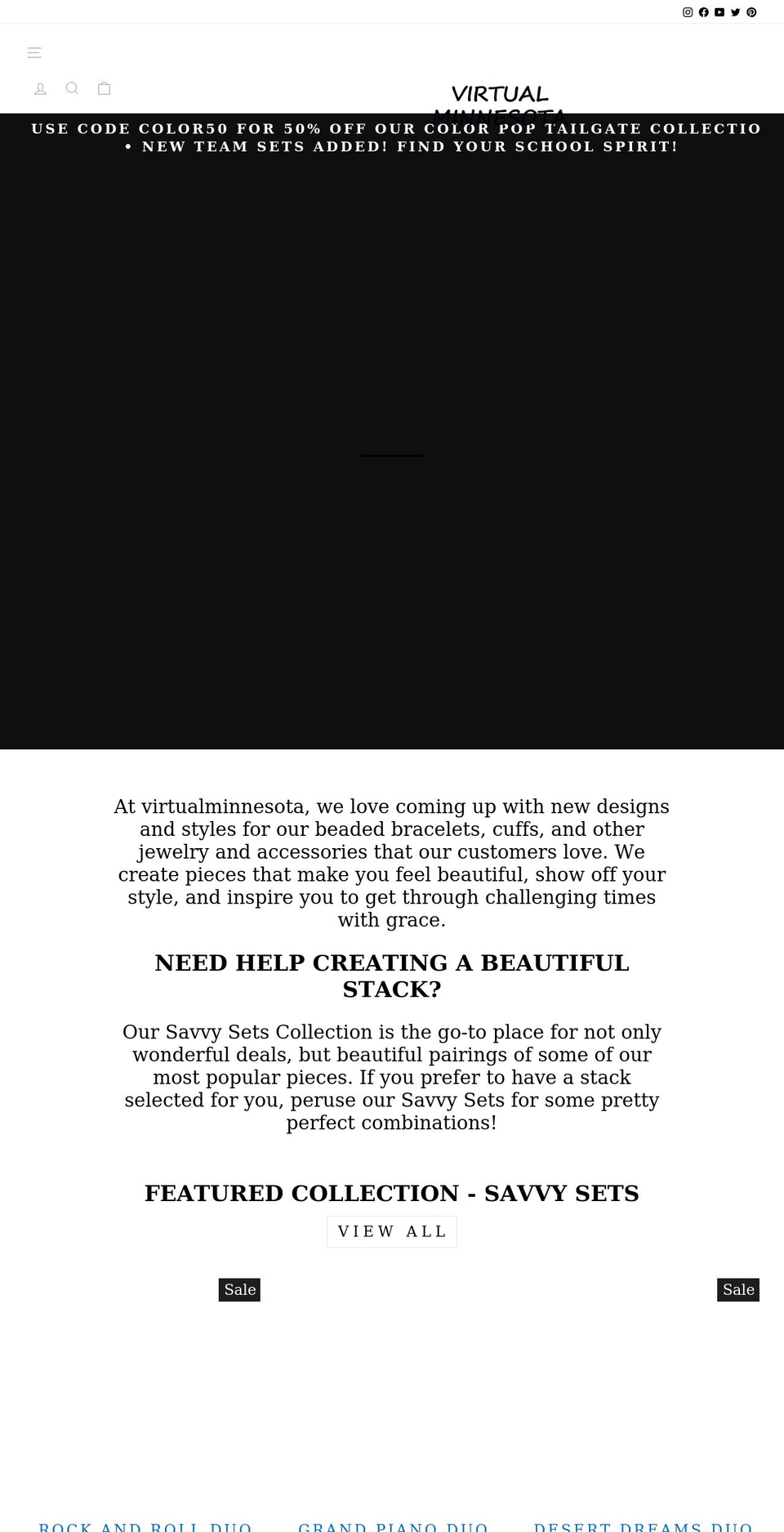Viewport: 784px width, 1532px height.
Task: Open the account login icon
Action: pos(40,88)
